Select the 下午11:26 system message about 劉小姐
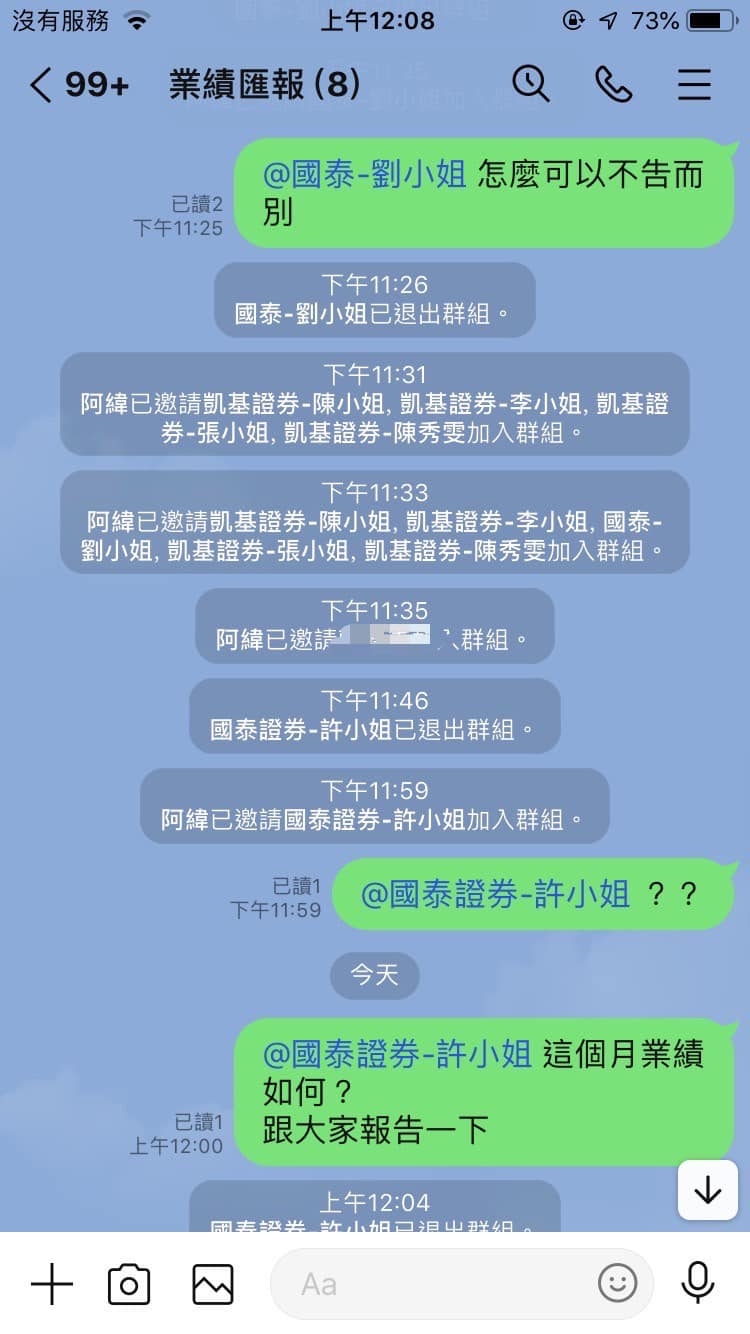Viewport: 750px width, 1334px height. (x=375, y=299)
